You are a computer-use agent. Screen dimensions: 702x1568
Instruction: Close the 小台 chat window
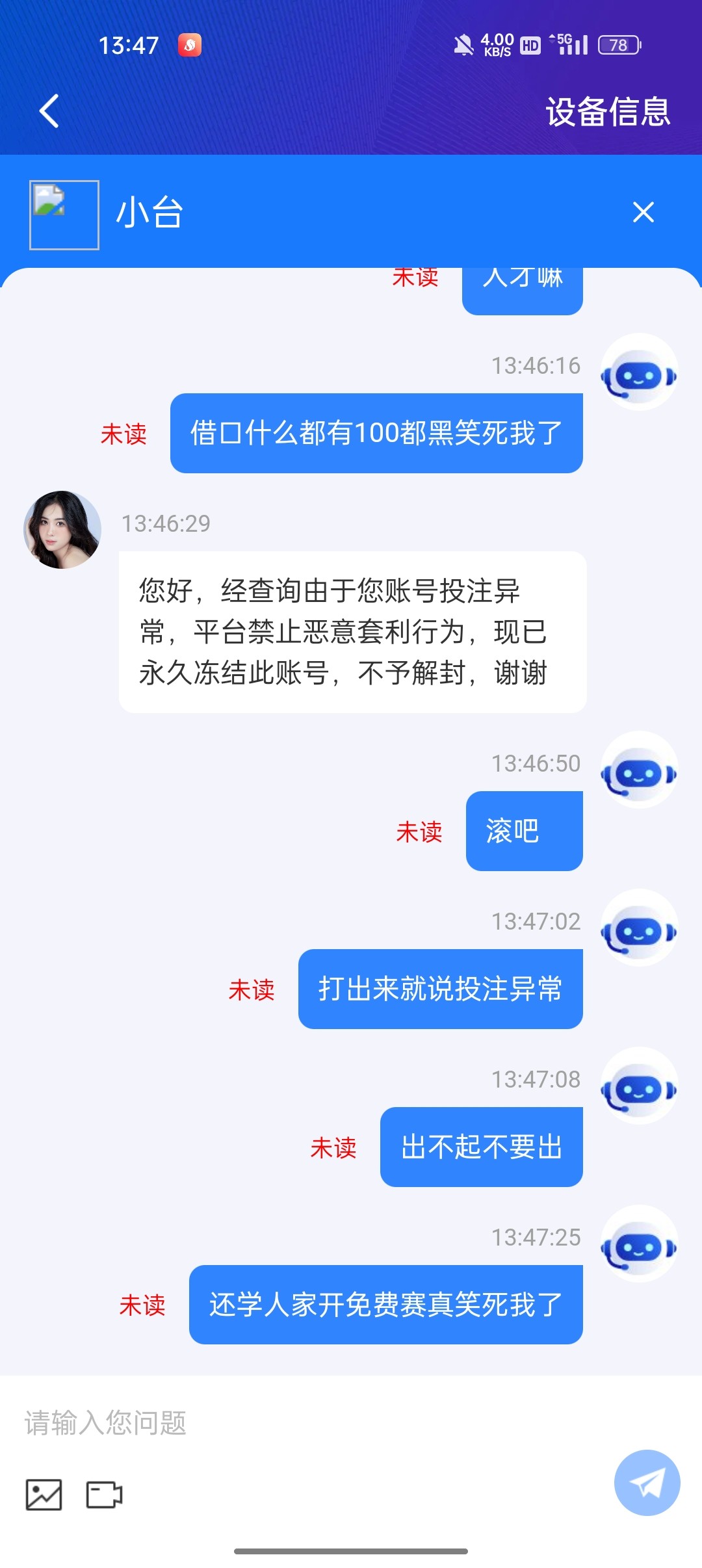pos(643,213)
